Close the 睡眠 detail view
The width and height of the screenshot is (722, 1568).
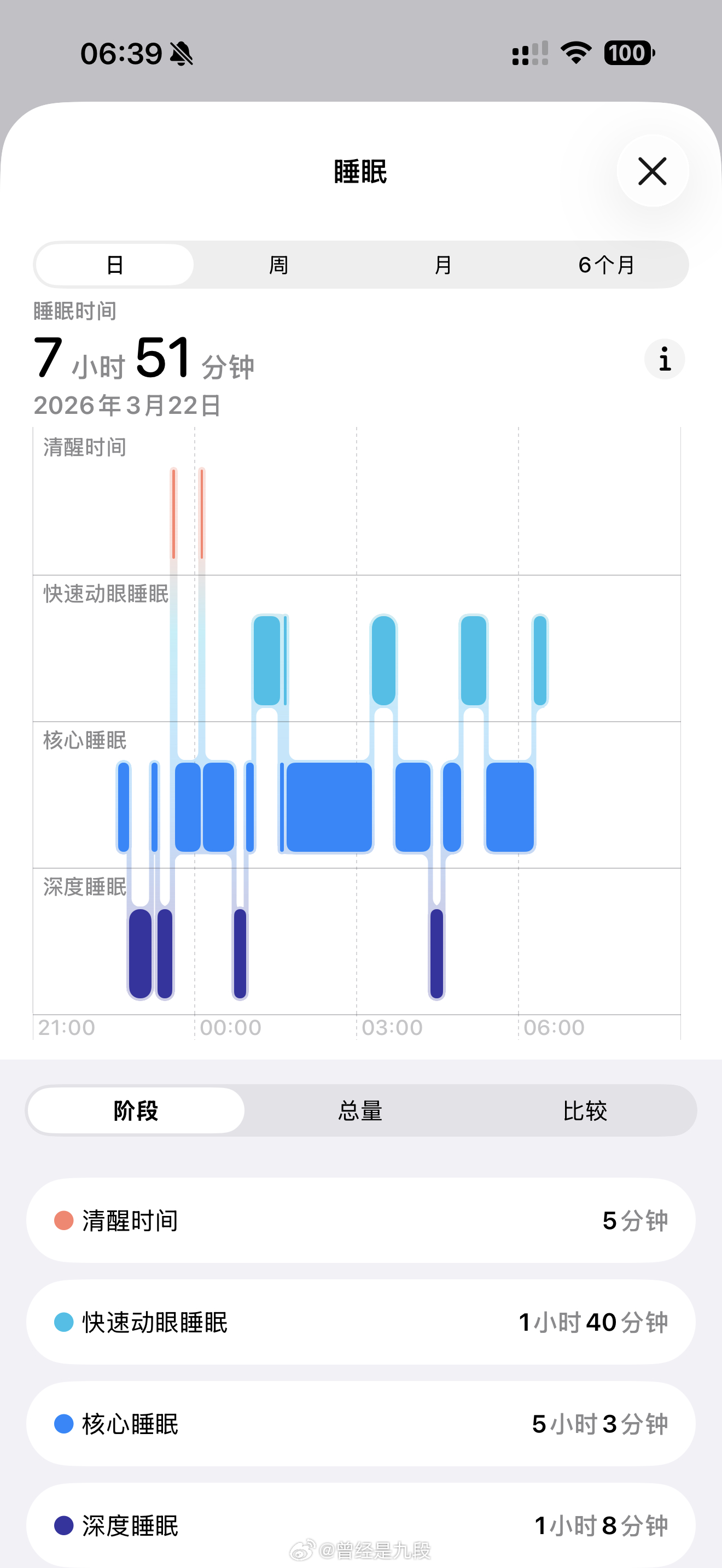point(653,172)
